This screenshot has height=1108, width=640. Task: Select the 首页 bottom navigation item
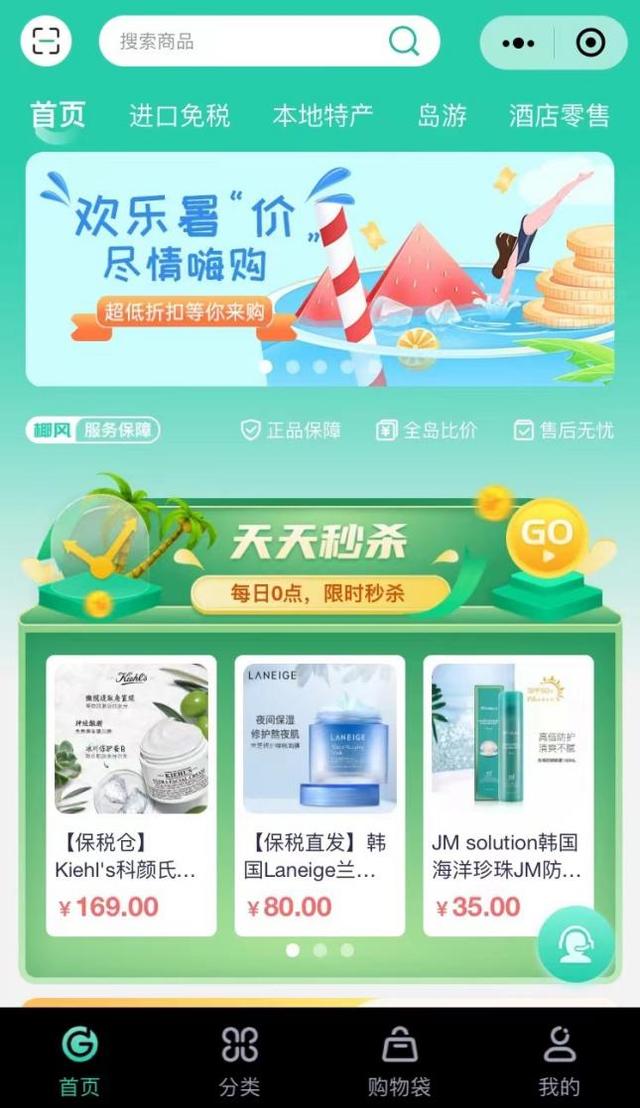coord(79,1061)
